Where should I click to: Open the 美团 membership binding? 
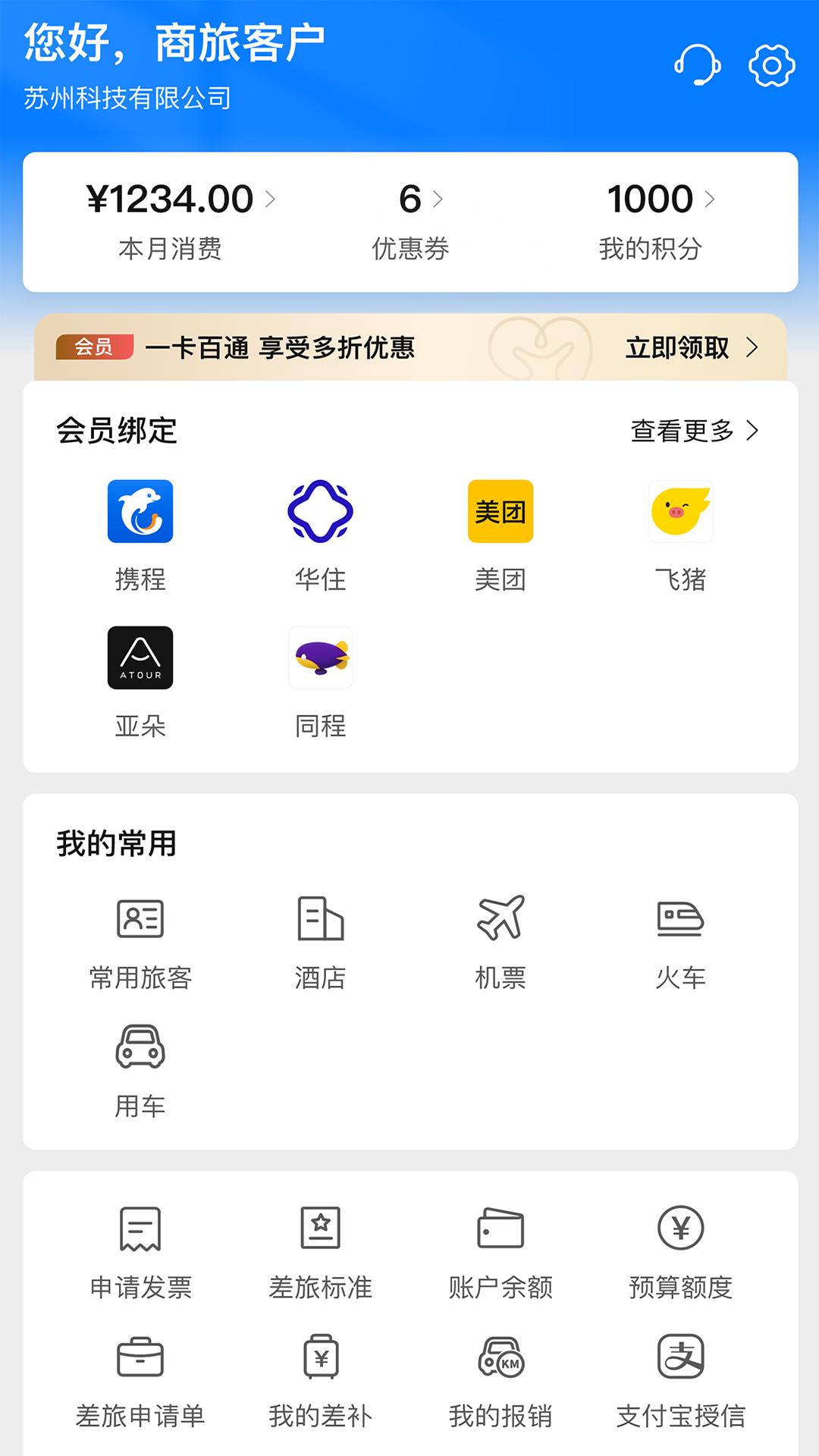[x=500, y=512]
